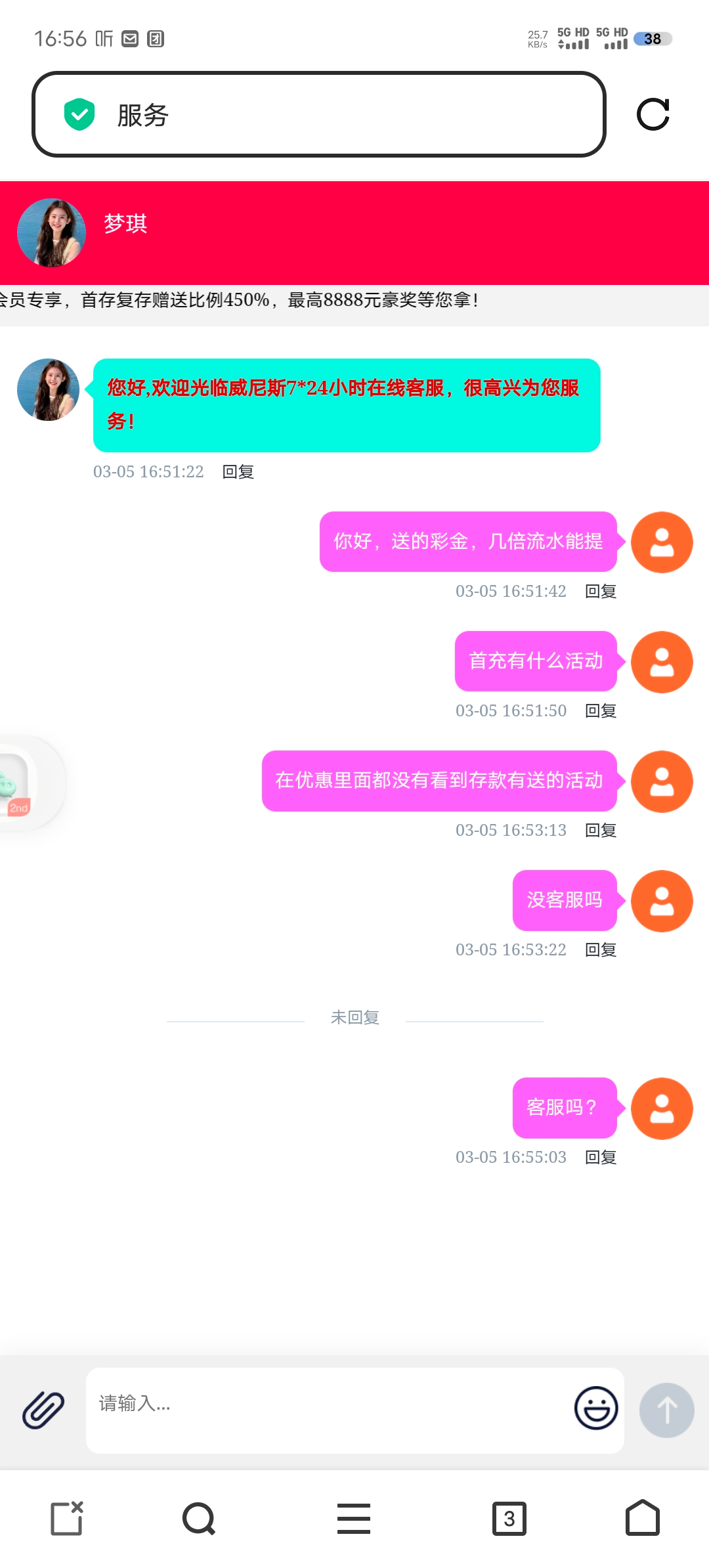The width and height of the screenshot is (709, 1568).
Task: Tap the 服务 address bar
Action: coord(318,115)
